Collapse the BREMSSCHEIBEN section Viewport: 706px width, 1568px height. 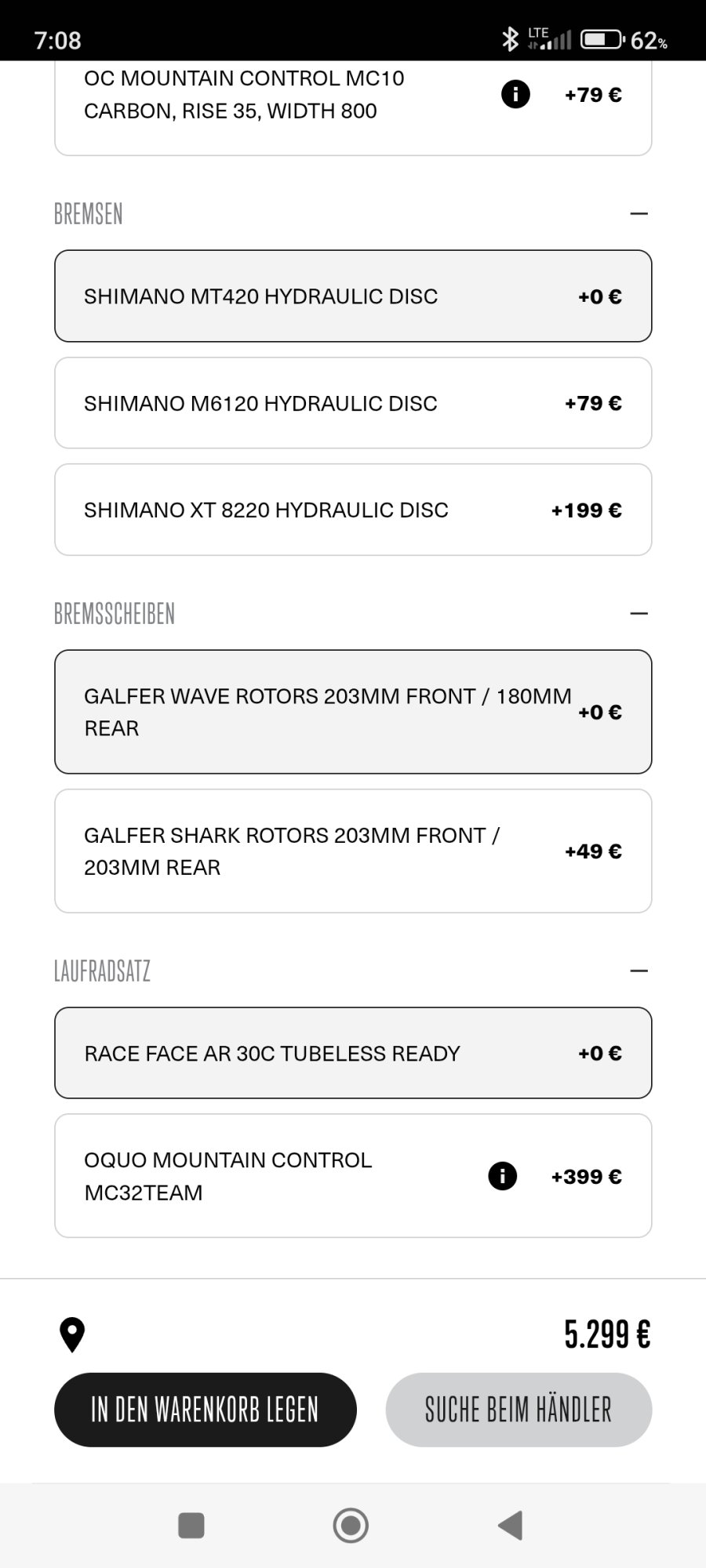[x=640, y=613]
